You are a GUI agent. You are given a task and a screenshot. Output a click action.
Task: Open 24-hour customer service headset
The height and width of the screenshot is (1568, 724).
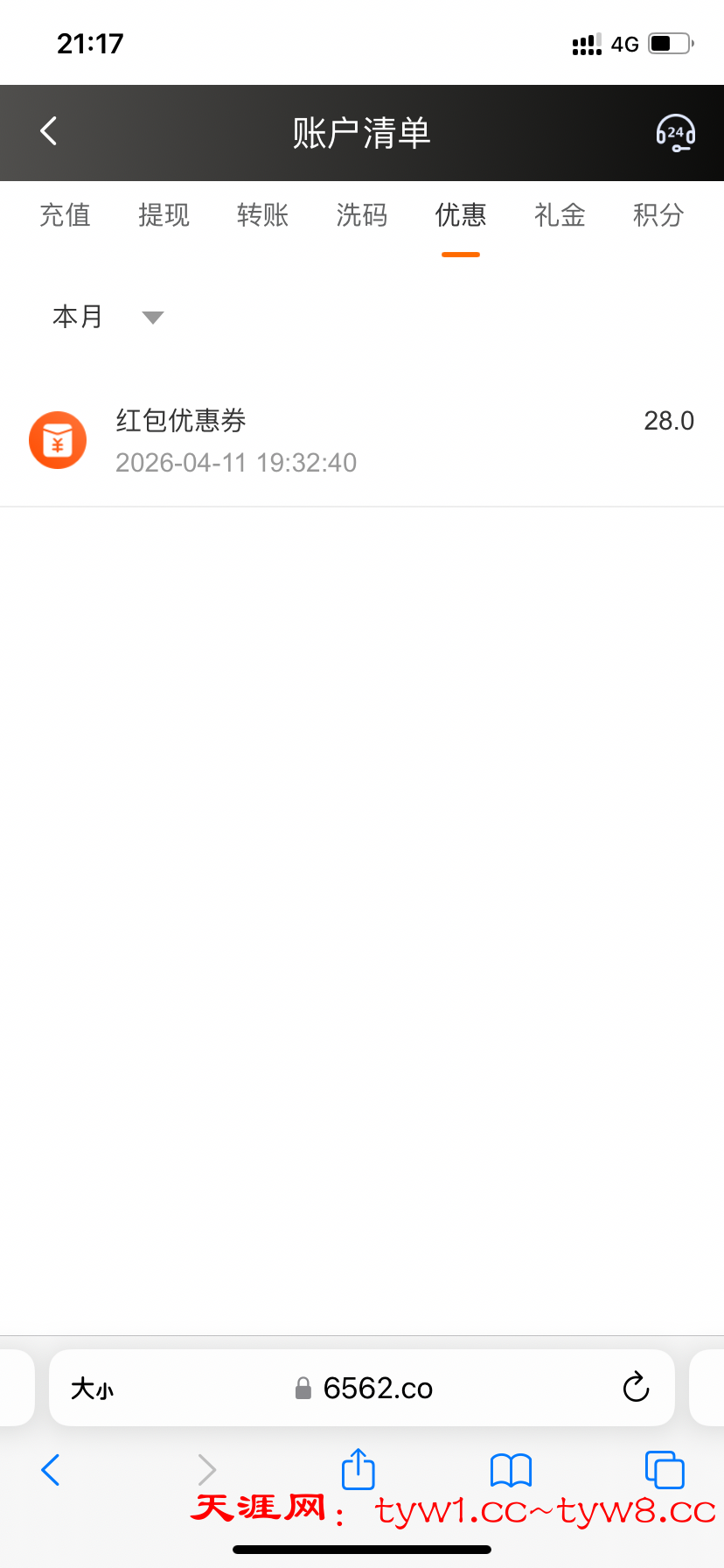(x=675, y=133)
